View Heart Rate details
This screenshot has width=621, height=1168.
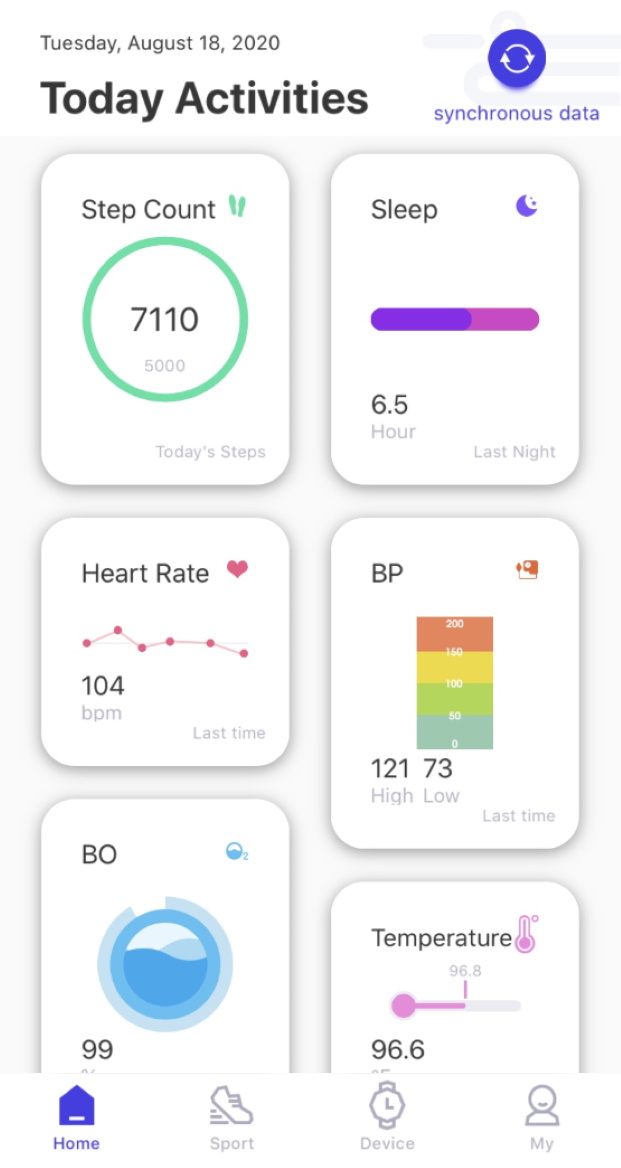coord(165,642)
